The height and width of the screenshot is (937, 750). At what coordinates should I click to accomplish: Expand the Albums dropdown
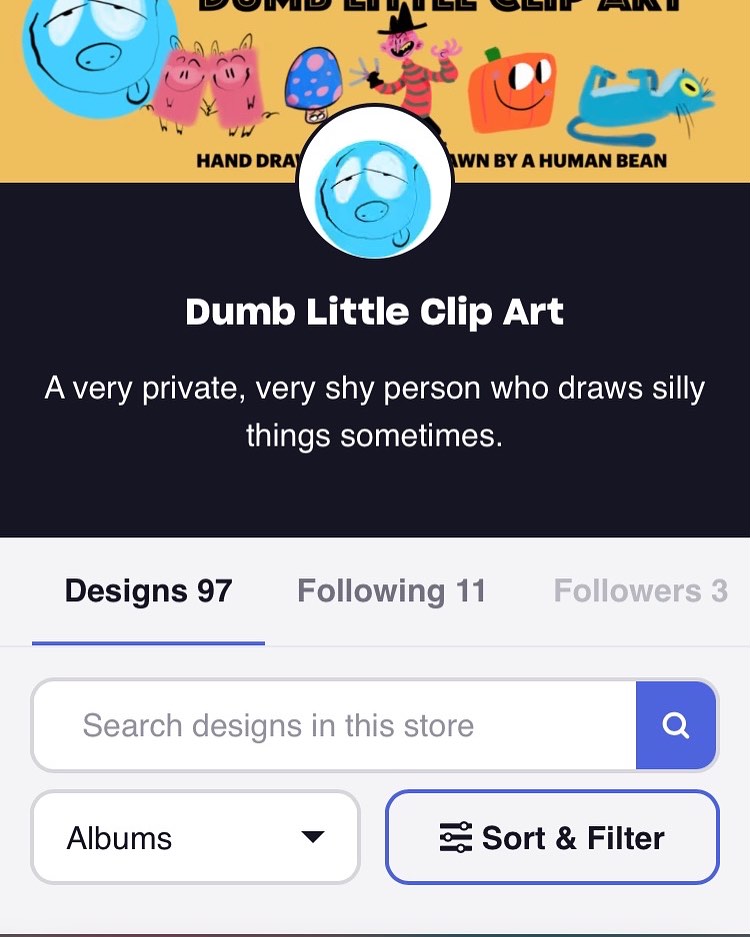pyautogui.click(x=196, y=838)
